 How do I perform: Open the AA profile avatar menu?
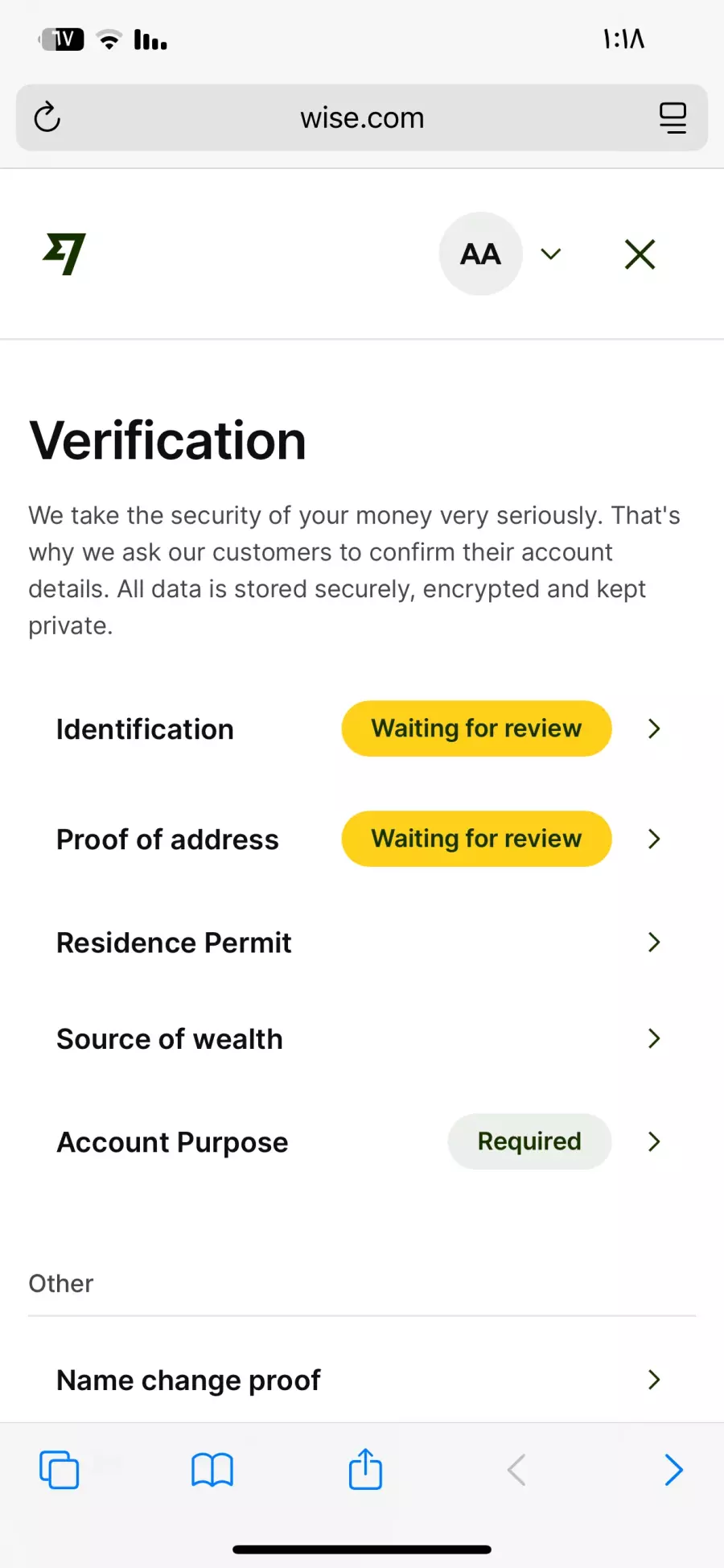click(x=481, y=254)
